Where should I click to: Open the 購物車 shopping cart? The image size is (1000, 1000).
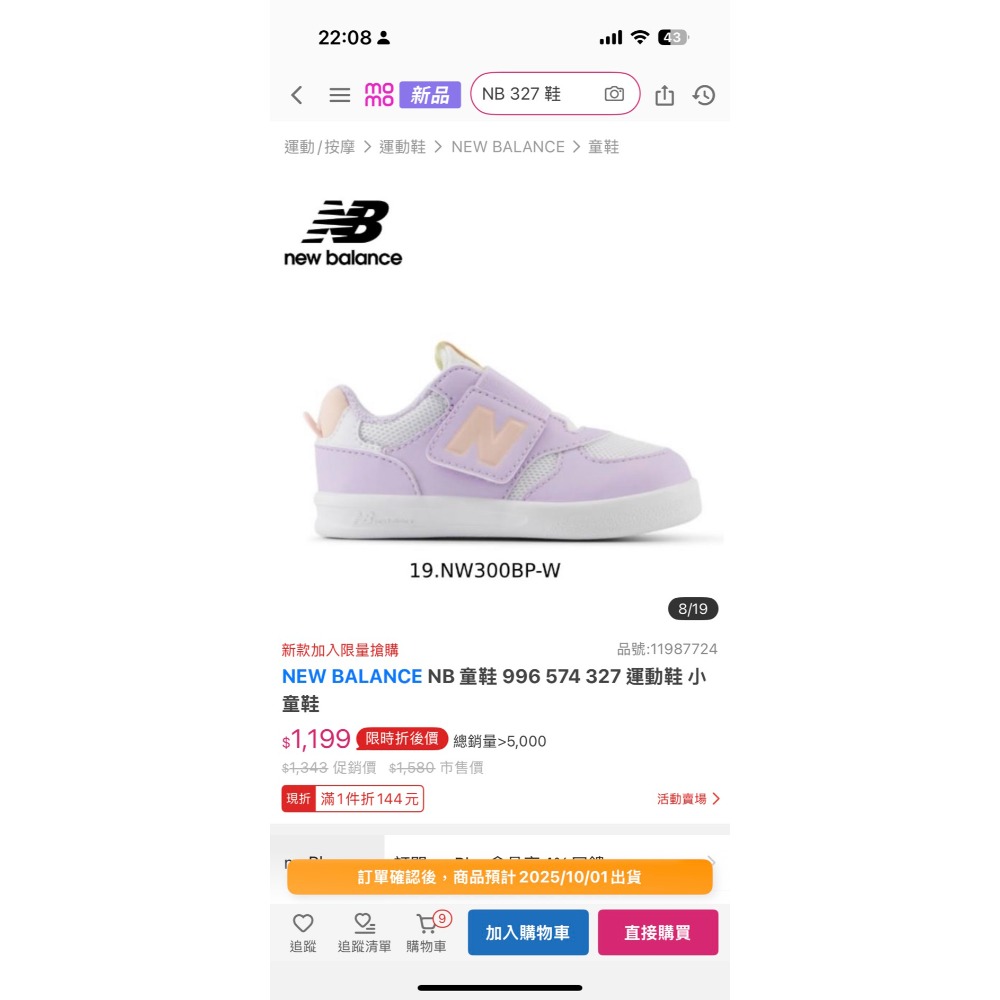pyautogui.click(x=427, y=932)
